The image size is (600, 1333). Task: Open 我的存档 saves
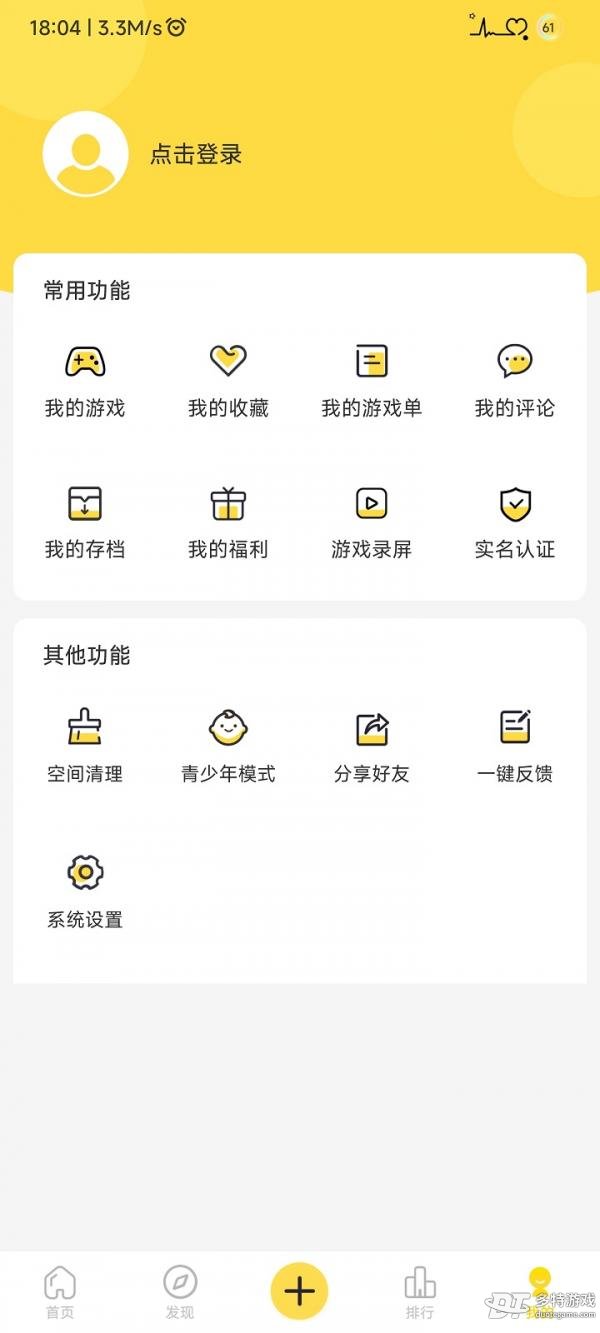click(85, 520)
